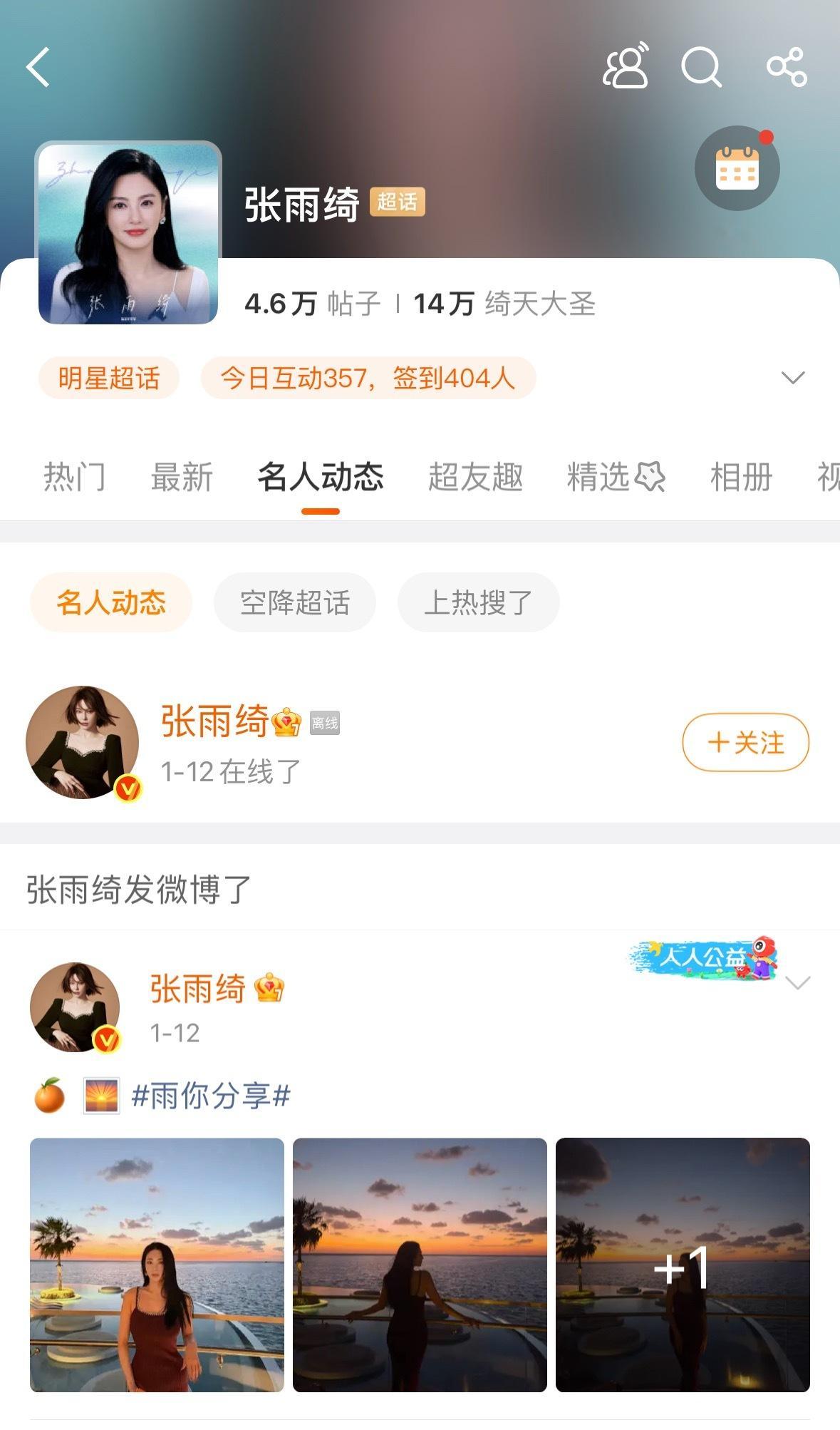Screen dimensions: 840x1430
Task: Enable the 上热搜了 filter chip
Action: click(479, 602)
